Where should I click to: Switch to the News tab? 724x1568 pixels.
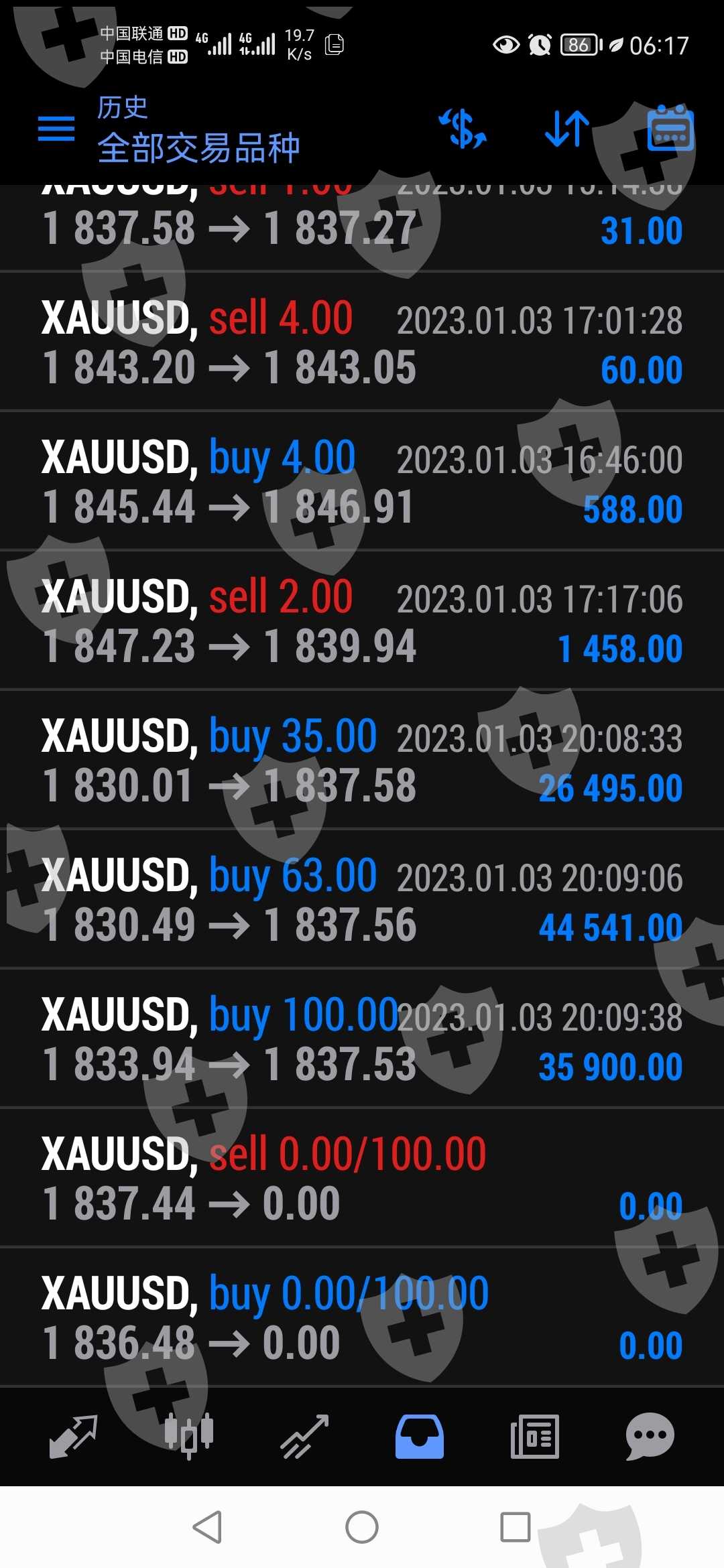pyautogui.click(x=535, y=1436)
